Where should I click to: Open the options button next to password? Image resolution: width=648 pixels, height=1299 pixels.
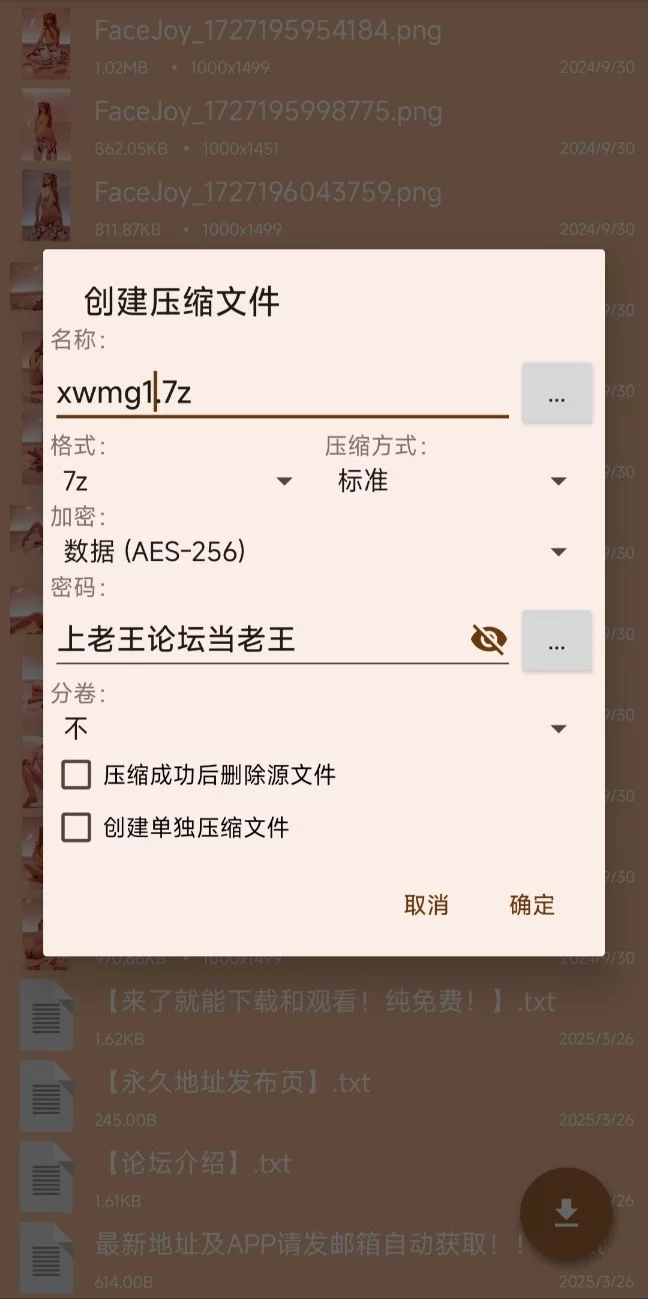click(x=557, y=641)
